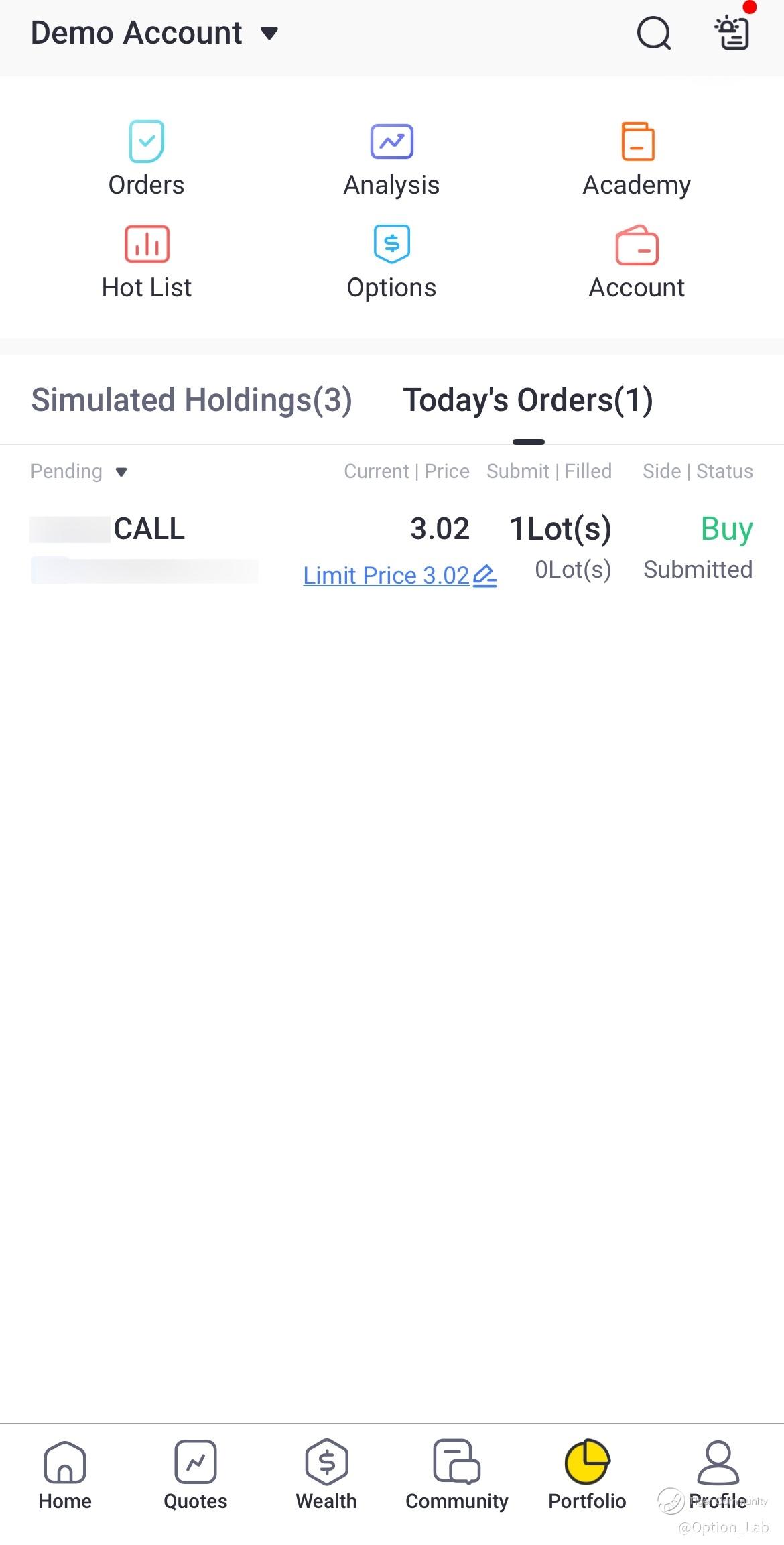Open the search icon
The image size is (784, 1545).
click(x=653, y=34)
